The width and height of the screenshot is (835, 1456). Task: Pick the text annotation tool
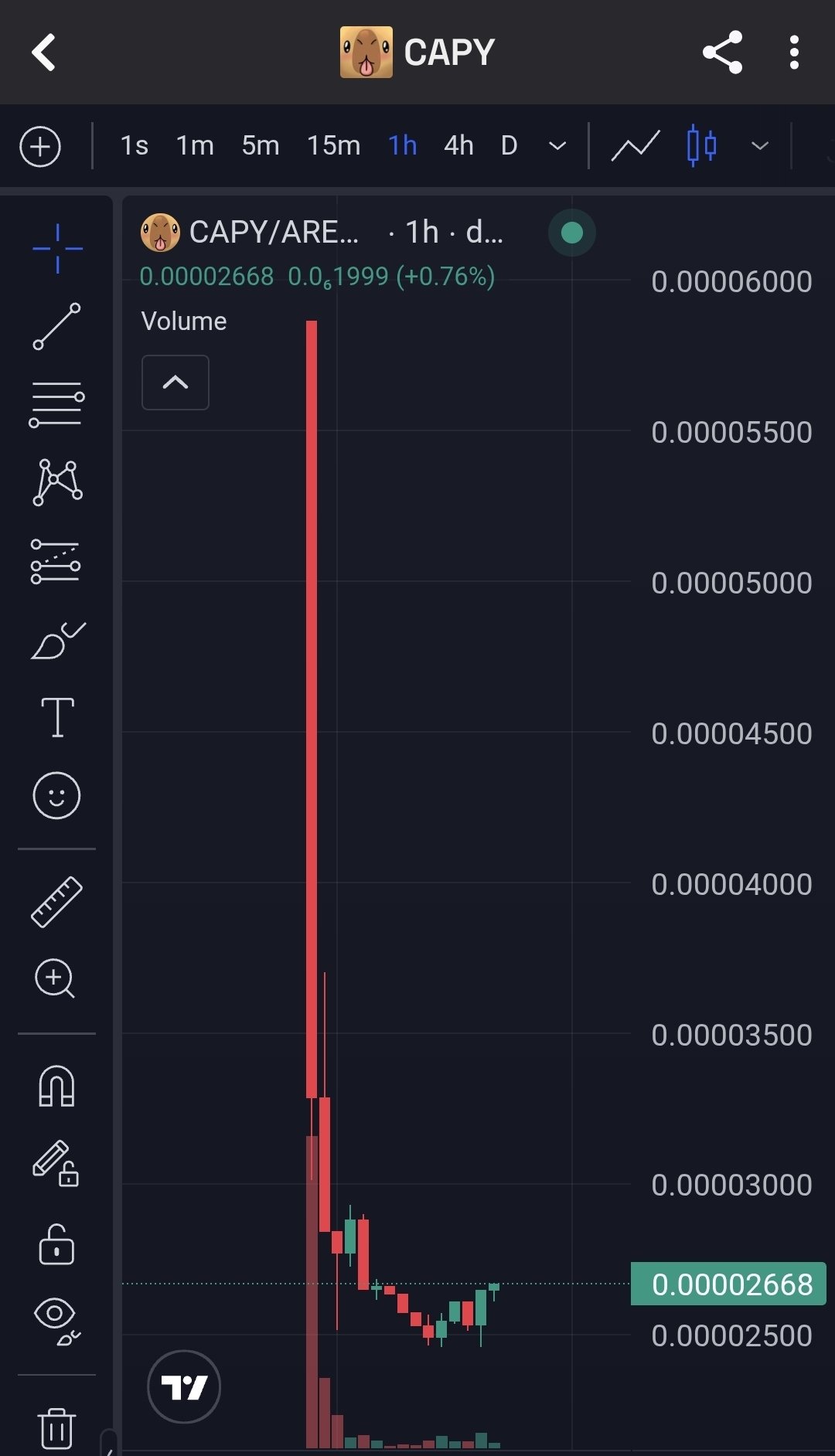coord(57,717)
